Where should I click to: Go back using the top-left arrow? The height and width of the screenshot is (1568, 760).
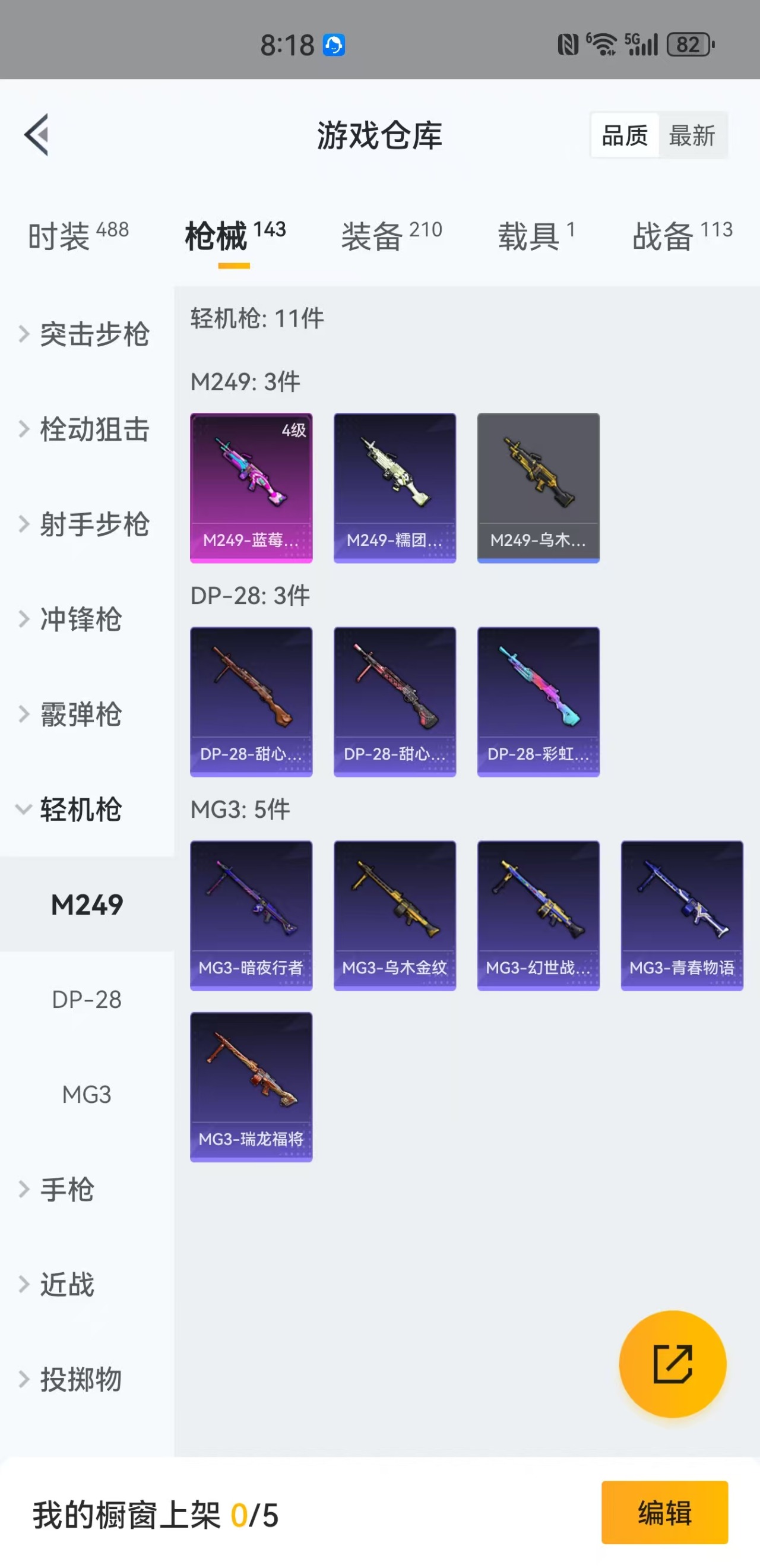point(36,134)
